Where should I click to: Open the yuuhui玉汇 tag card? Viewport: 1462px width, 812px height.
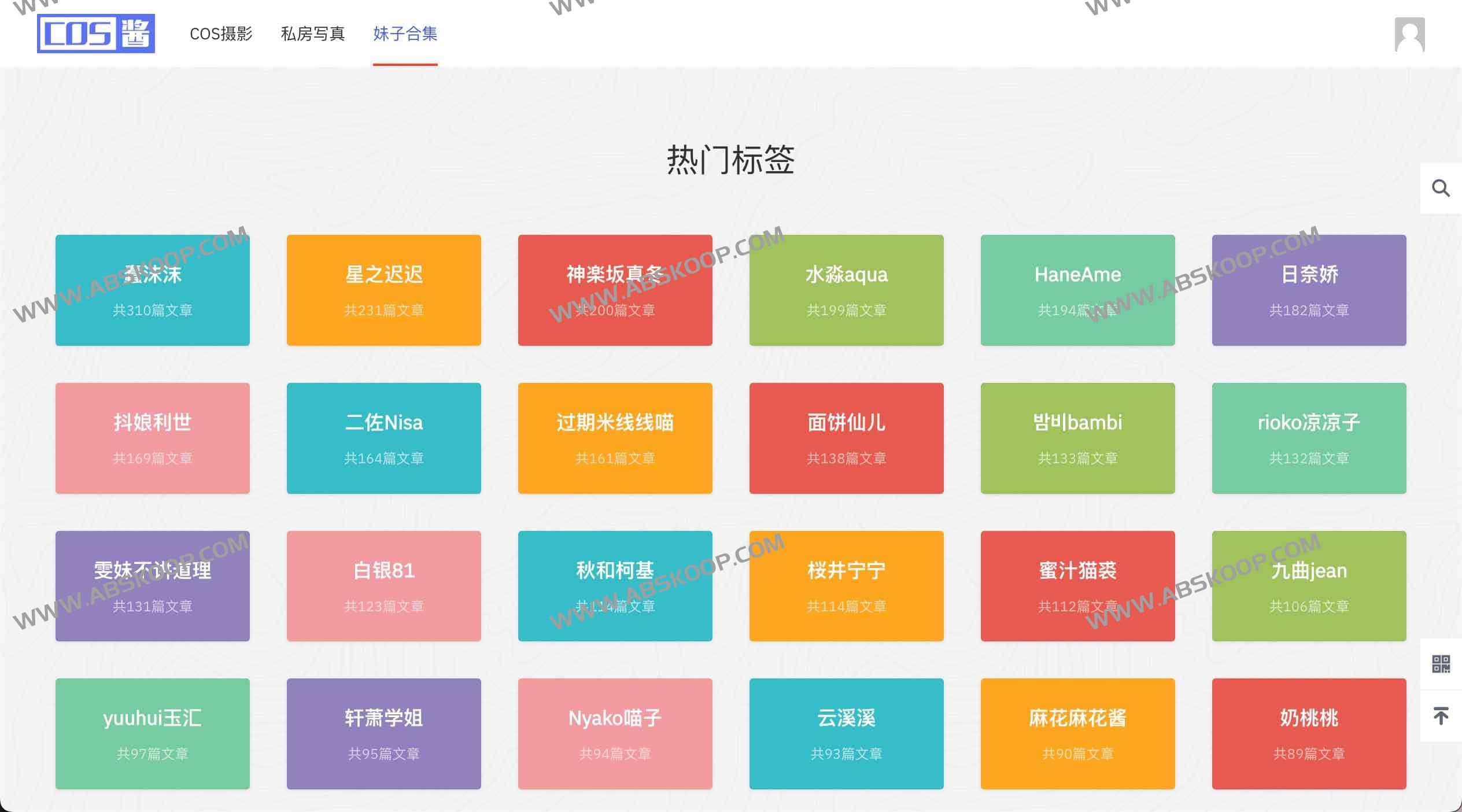pos(152,733)
